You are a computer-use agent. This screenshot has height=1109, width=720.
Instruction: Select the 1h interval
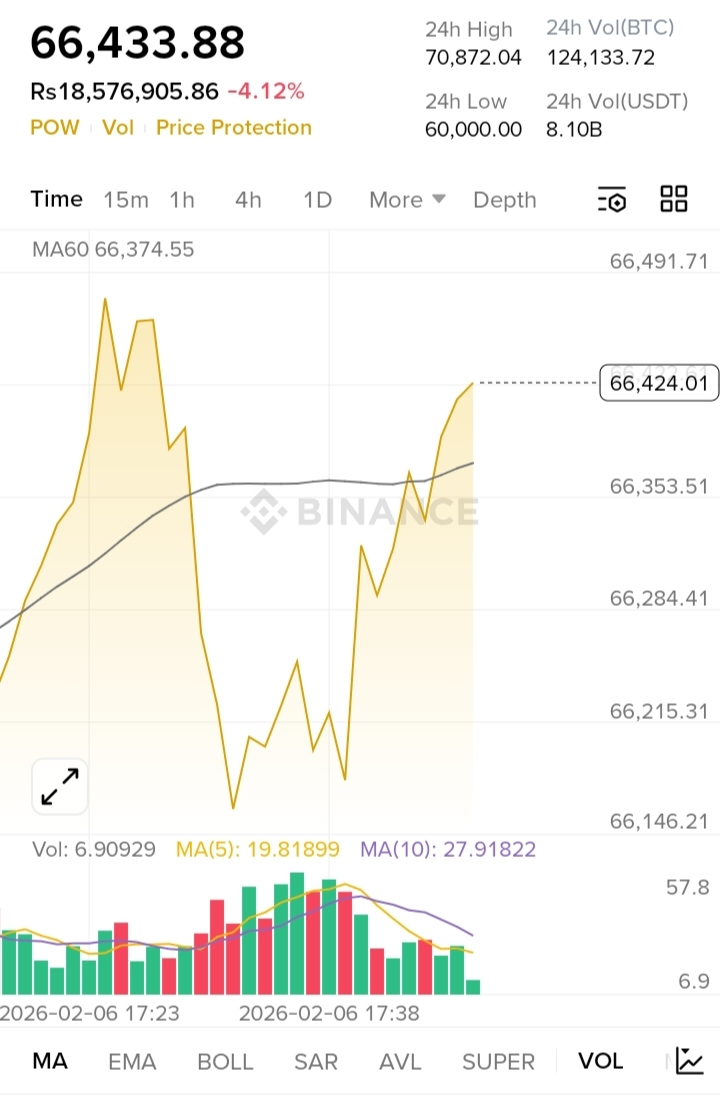pyautogui.click(x=182, y=200)
